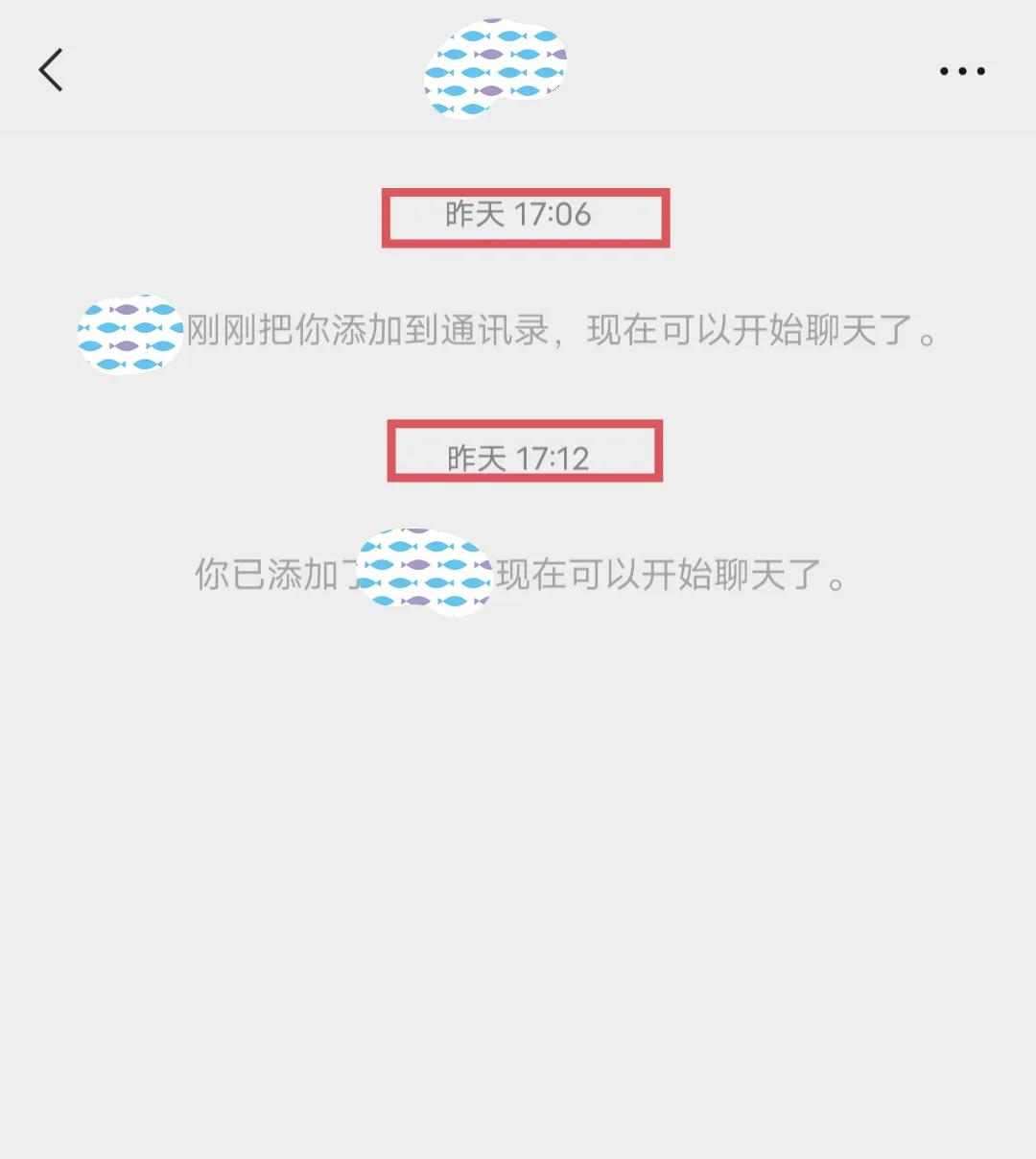Viewport: 1036px width, 1159px height.
Task: Click the left chevron navigation icon
Action: pyautogui.click(x=52, y=70)
